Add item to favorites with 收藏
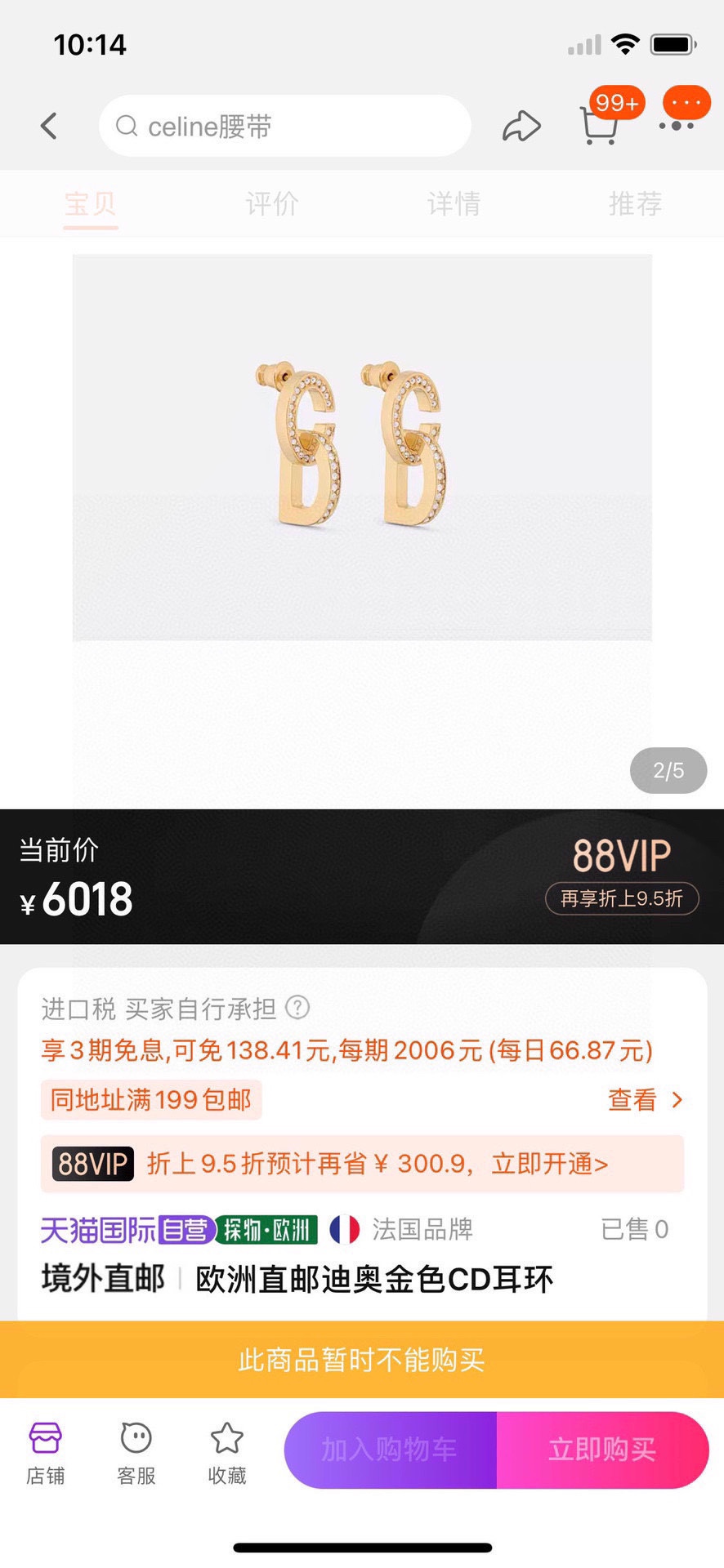The image size is (724, 1568). pyautogui.click(x=227, y=1454)
